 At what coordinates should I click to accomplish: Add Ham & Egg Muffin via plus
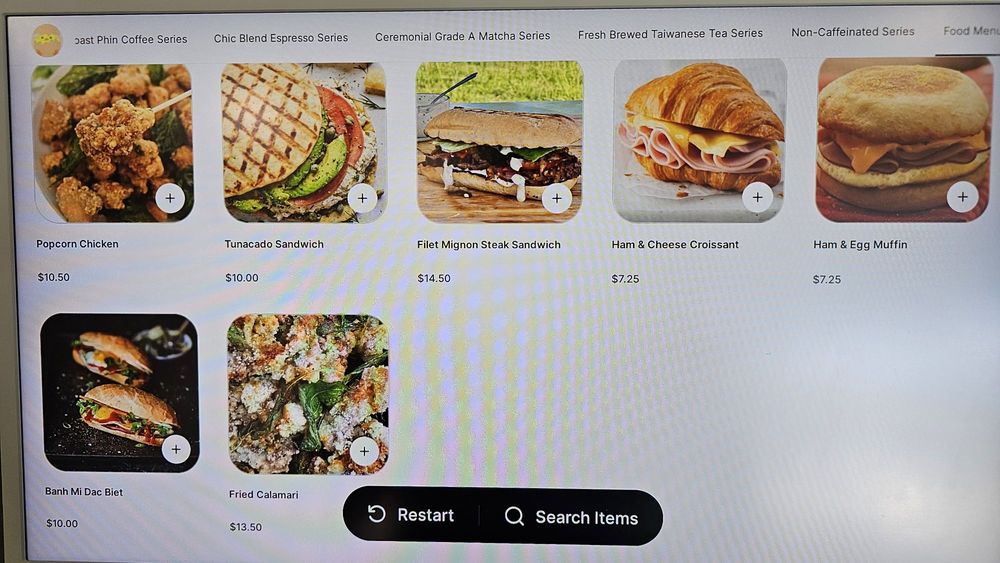point(962,197)
